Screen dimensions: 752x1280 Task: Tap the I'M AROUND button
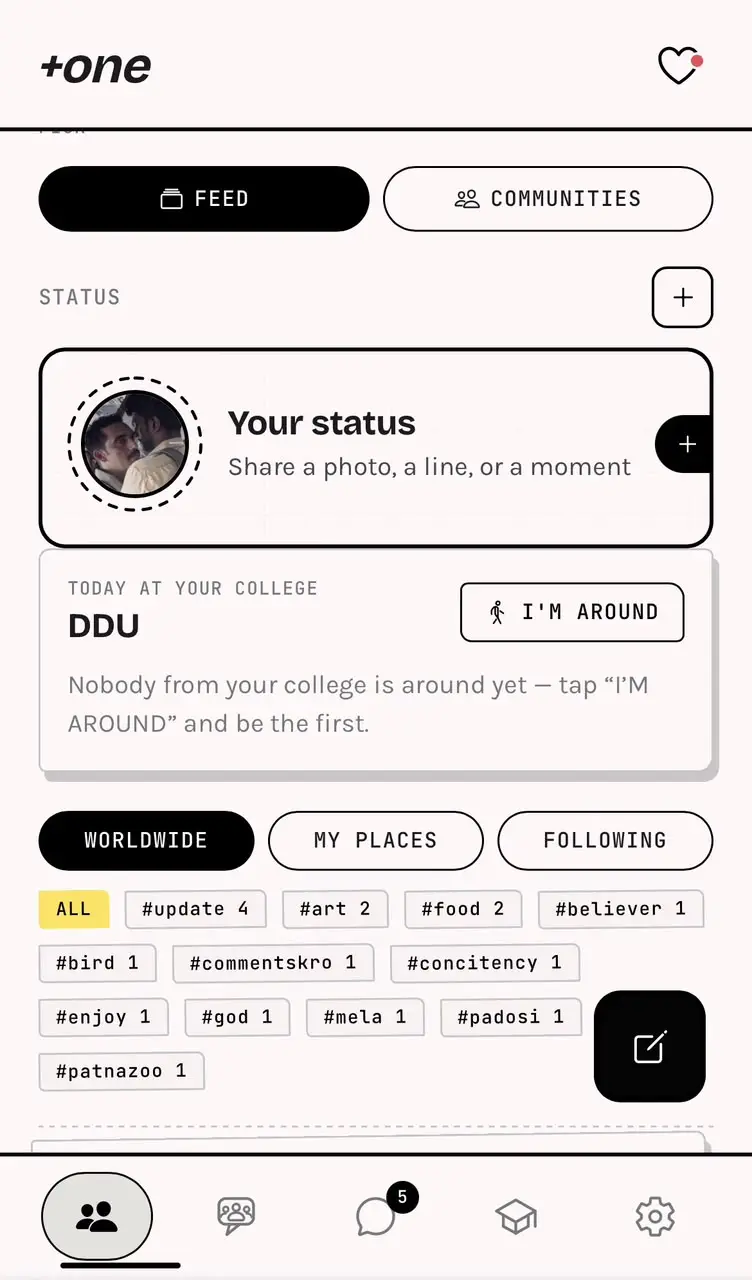pos(572,612)
